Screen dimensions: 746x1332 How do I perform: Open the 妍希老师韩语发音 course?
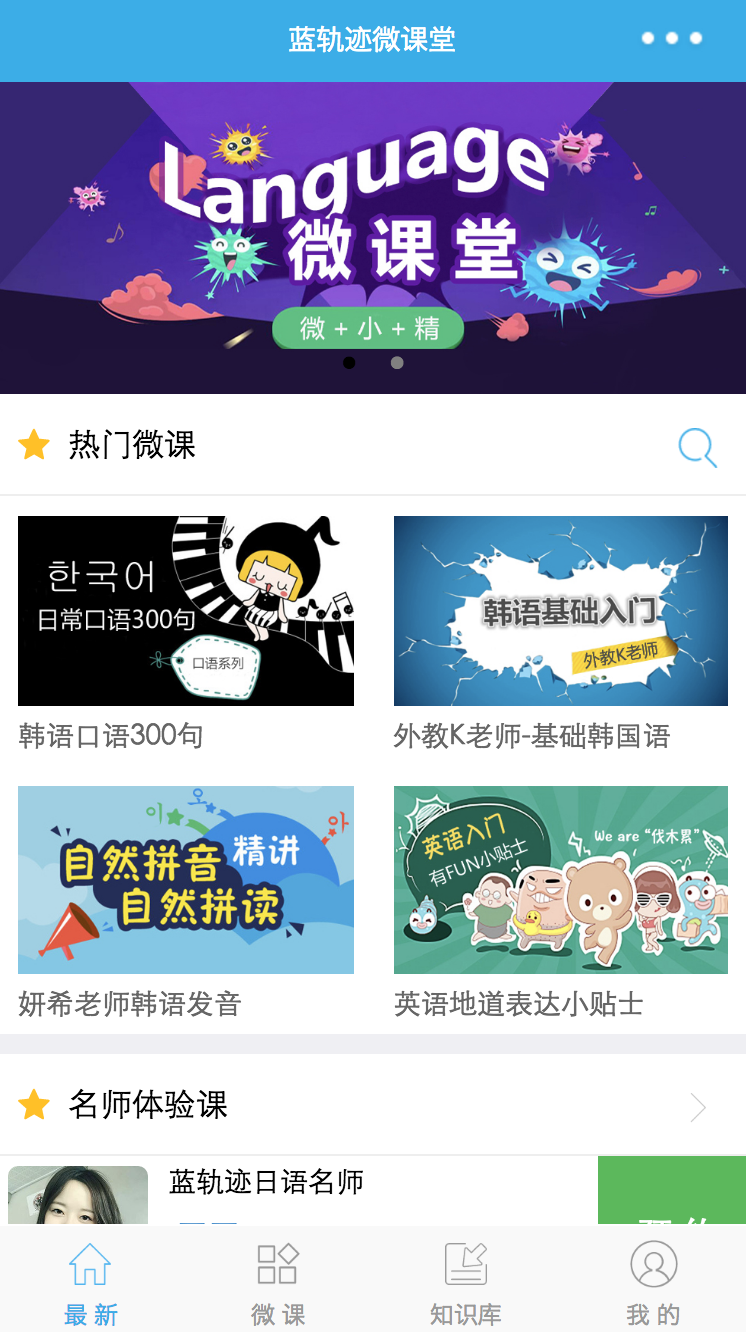pos(186,880)
